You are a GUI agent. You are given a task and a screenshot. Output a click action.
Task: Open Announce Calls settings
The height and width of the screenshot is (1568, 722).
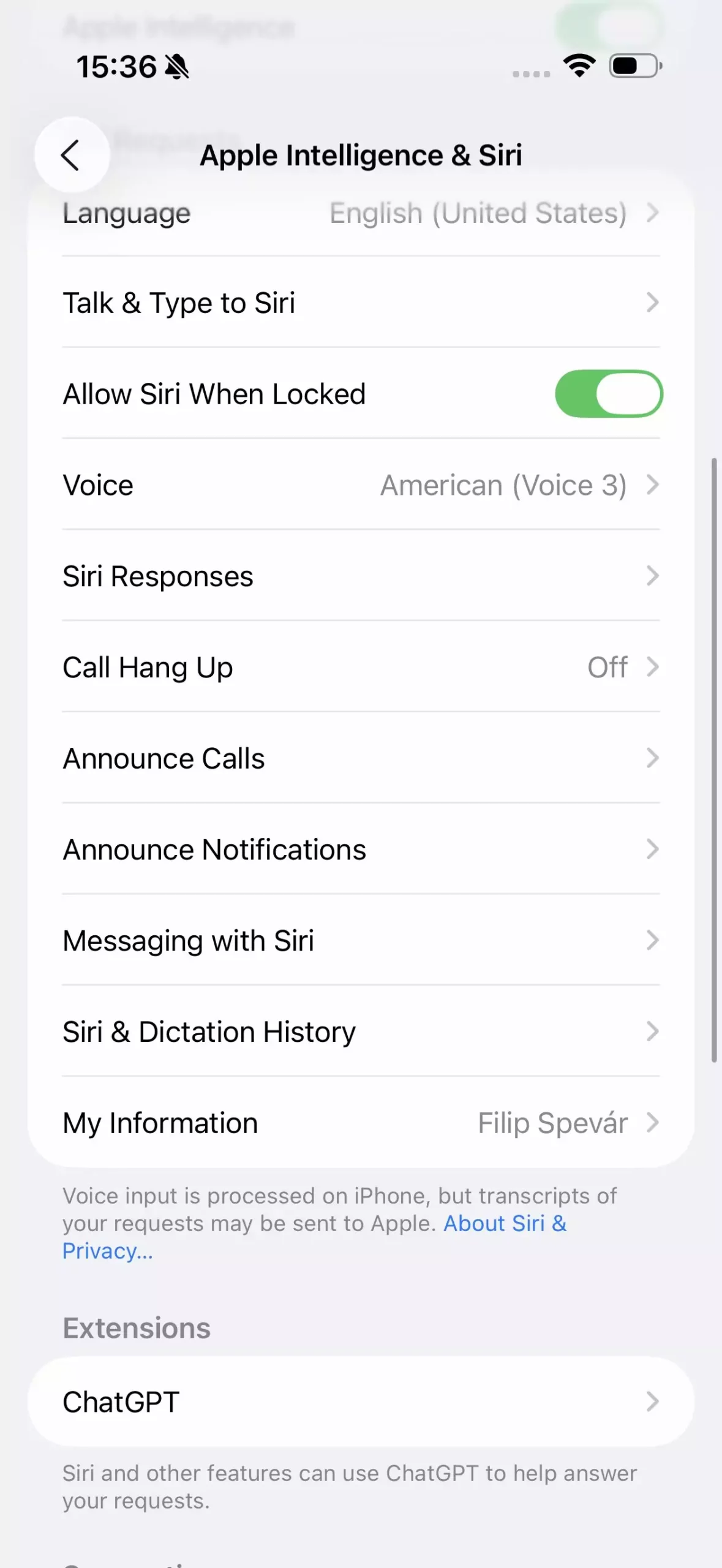tap(361, 758)
